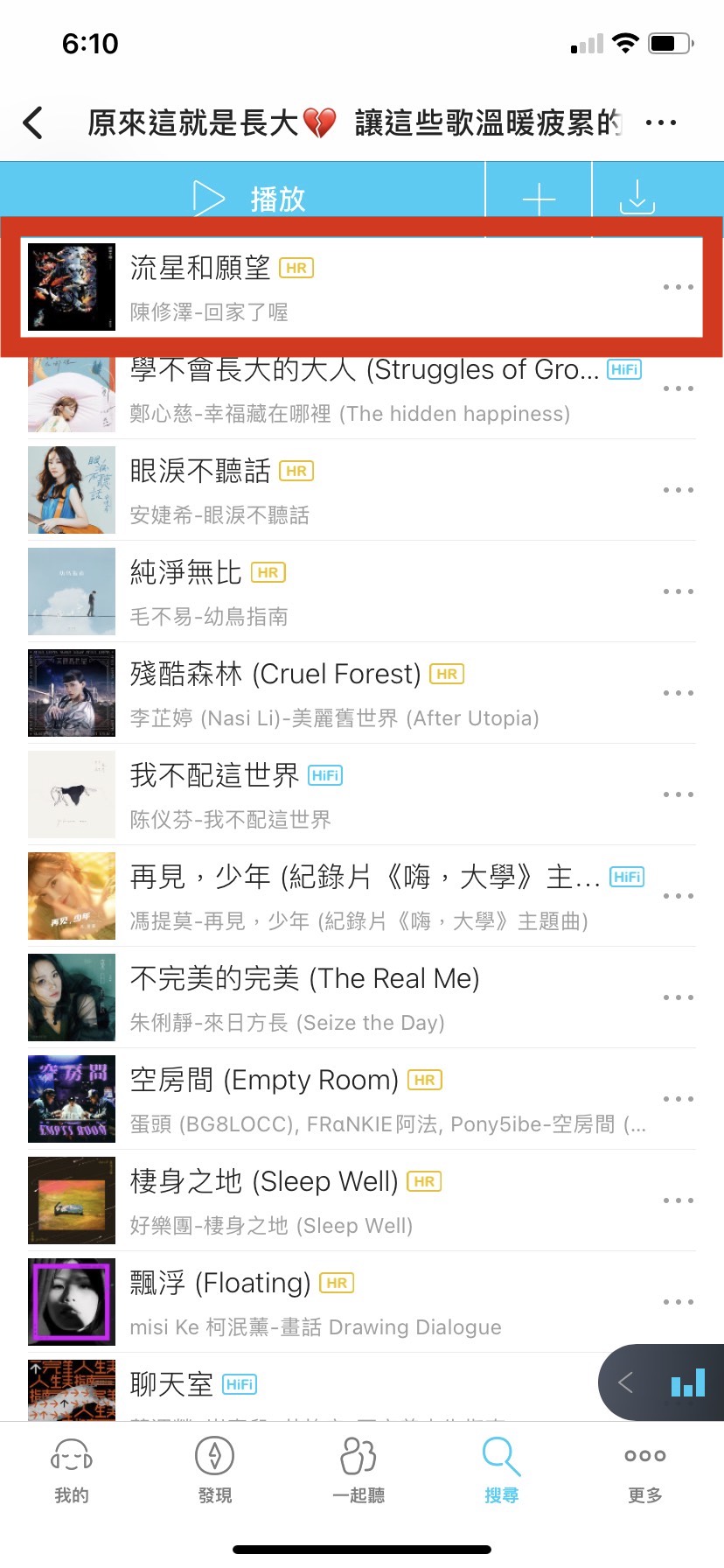Viewport: 724px width, 1568px height.
Task: Play 殘酷森林 (Cruel Forest)
Action: point(350,693)
